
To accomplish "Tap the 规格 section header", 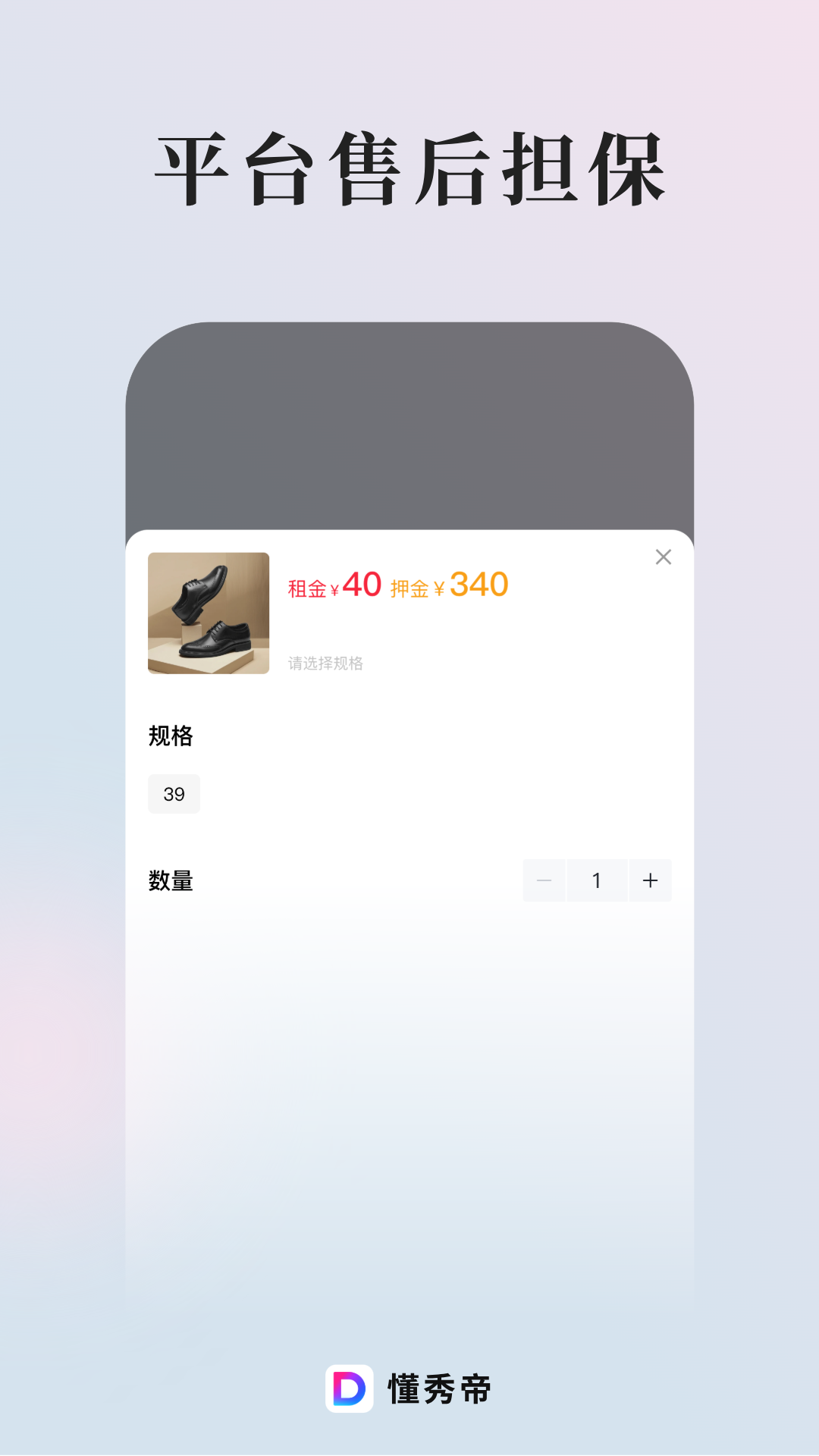I will point(170,736).
